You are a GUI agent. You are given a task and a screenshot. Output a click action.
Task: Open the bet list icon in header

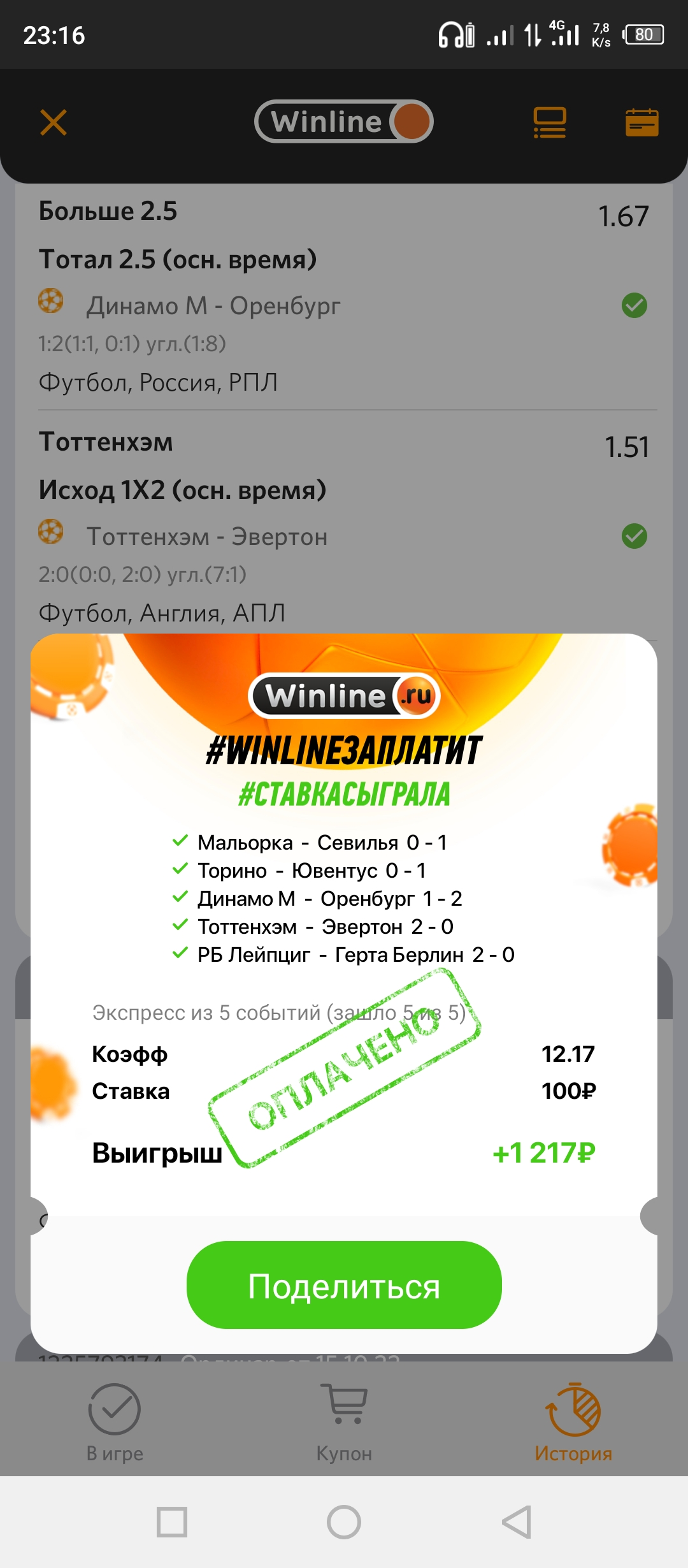click(550, 122)
